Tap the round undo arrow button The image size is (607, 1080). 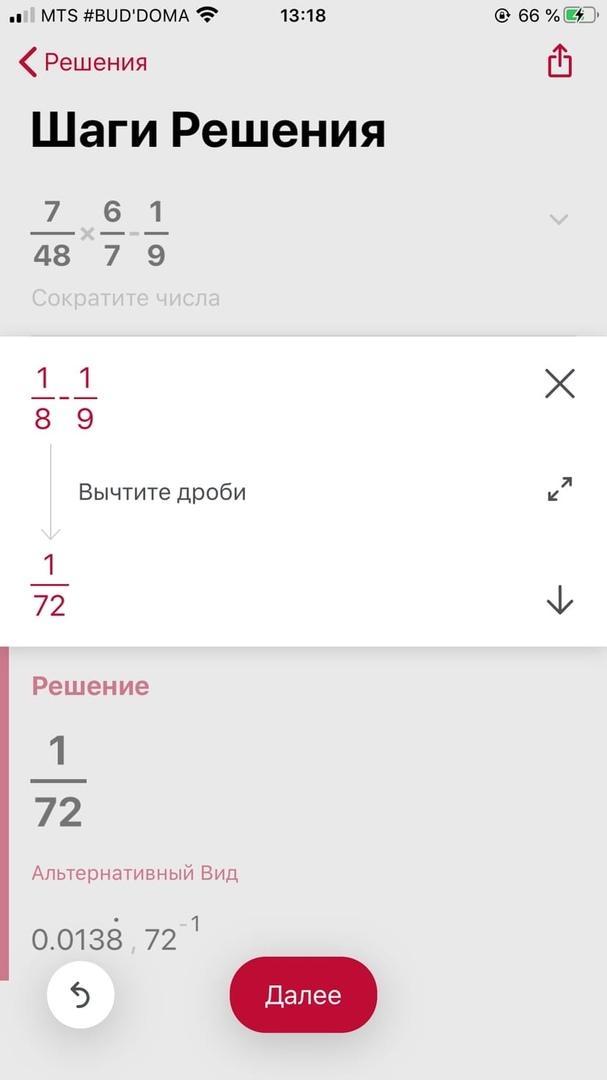point(81,995)
